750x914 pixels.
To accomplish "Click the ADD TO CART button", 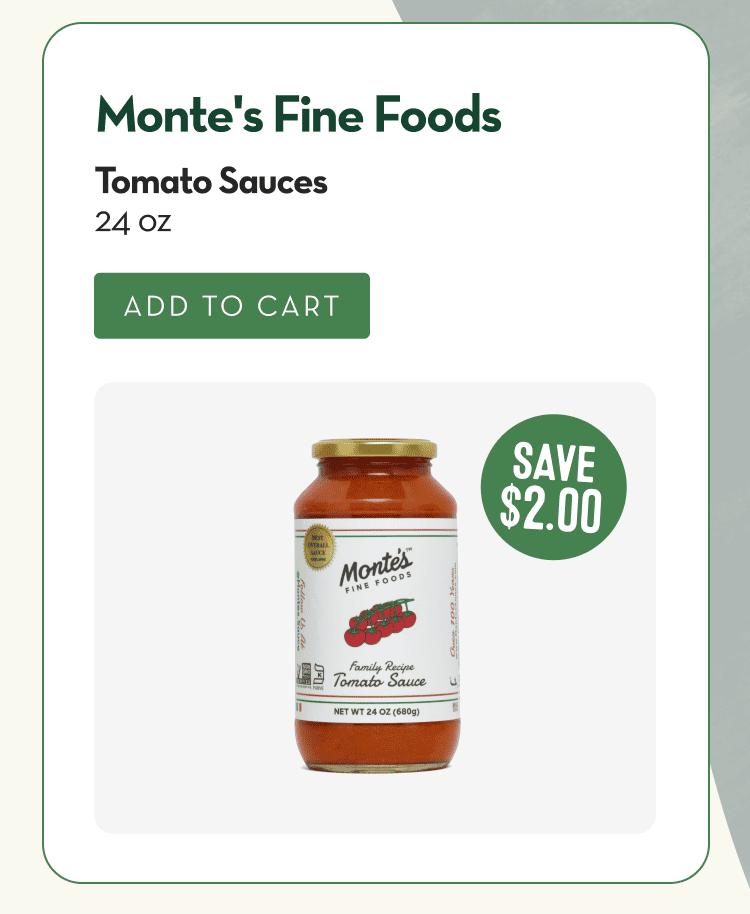I will (231, 306).
